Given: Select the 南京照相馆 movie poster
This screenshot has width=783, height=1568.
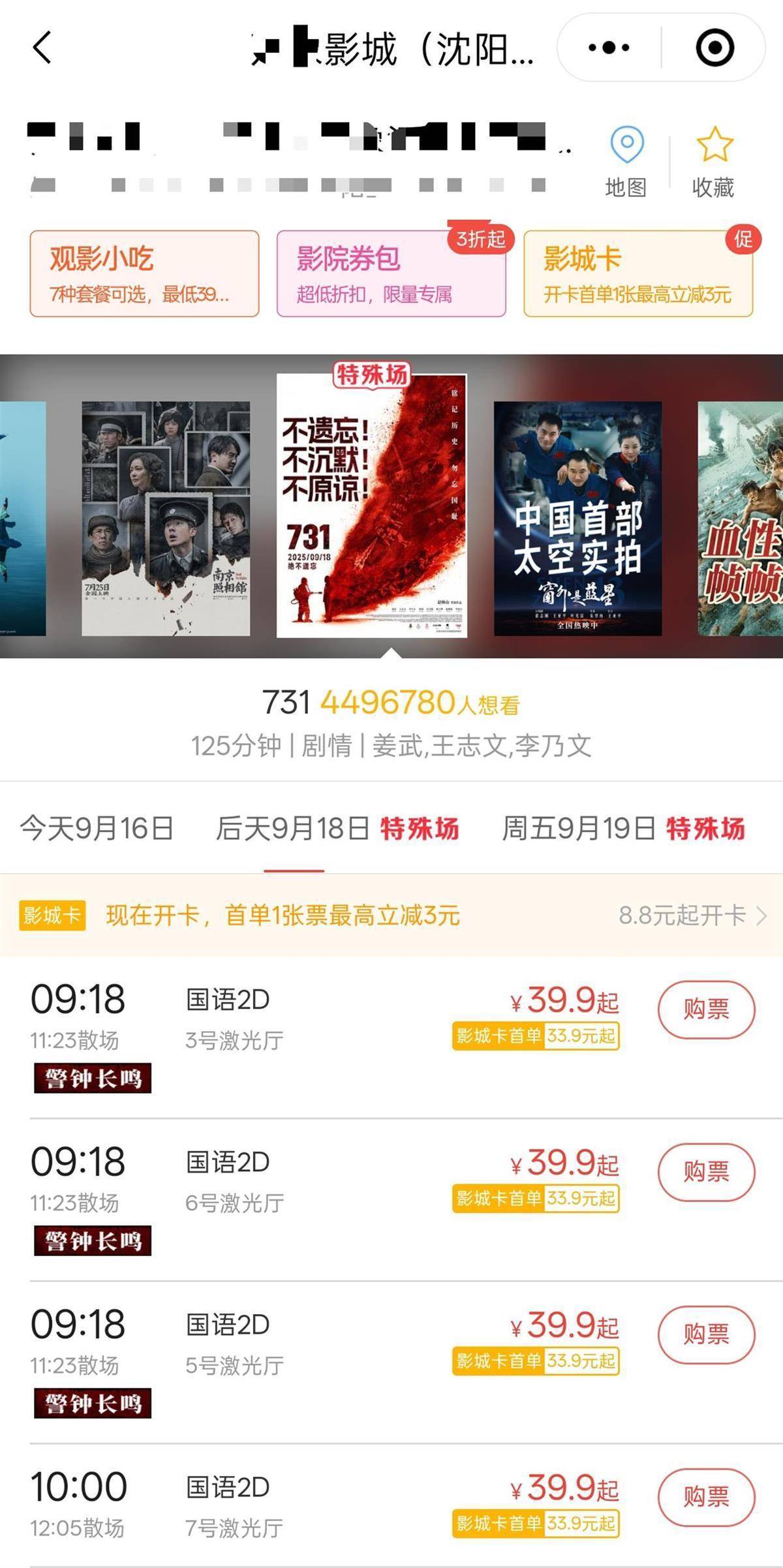Looking at the screenshot, I should 166,518.
